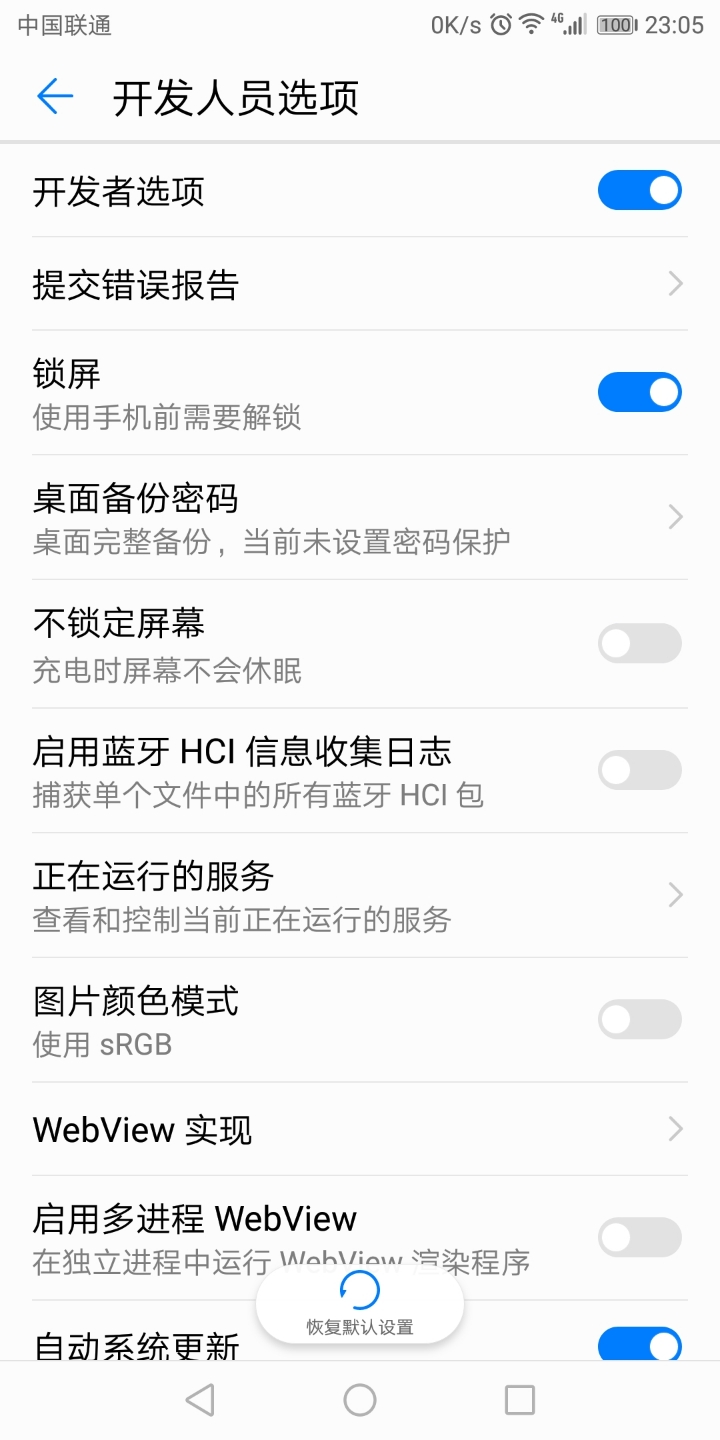Screen dimensions: 720x1440
Task: Expand 提交错误报告 options
Action: point(360,284)
